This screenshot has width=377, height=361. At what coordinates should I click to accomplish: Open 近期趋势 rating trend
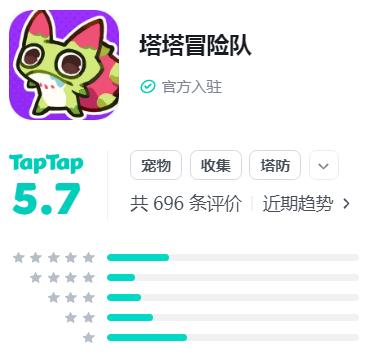tap(306, 203)
